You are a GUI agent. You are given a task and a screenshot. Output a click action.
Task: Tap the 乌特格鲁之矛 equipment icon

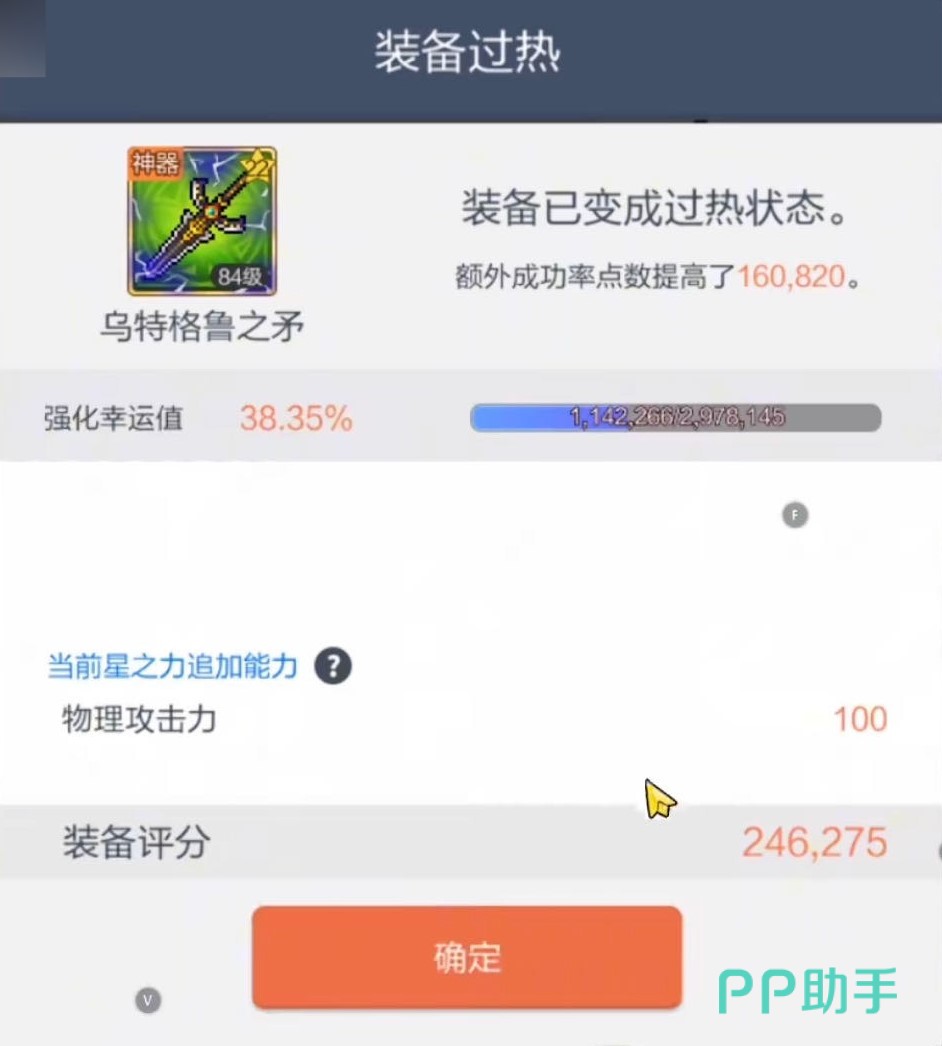point(202,221)
